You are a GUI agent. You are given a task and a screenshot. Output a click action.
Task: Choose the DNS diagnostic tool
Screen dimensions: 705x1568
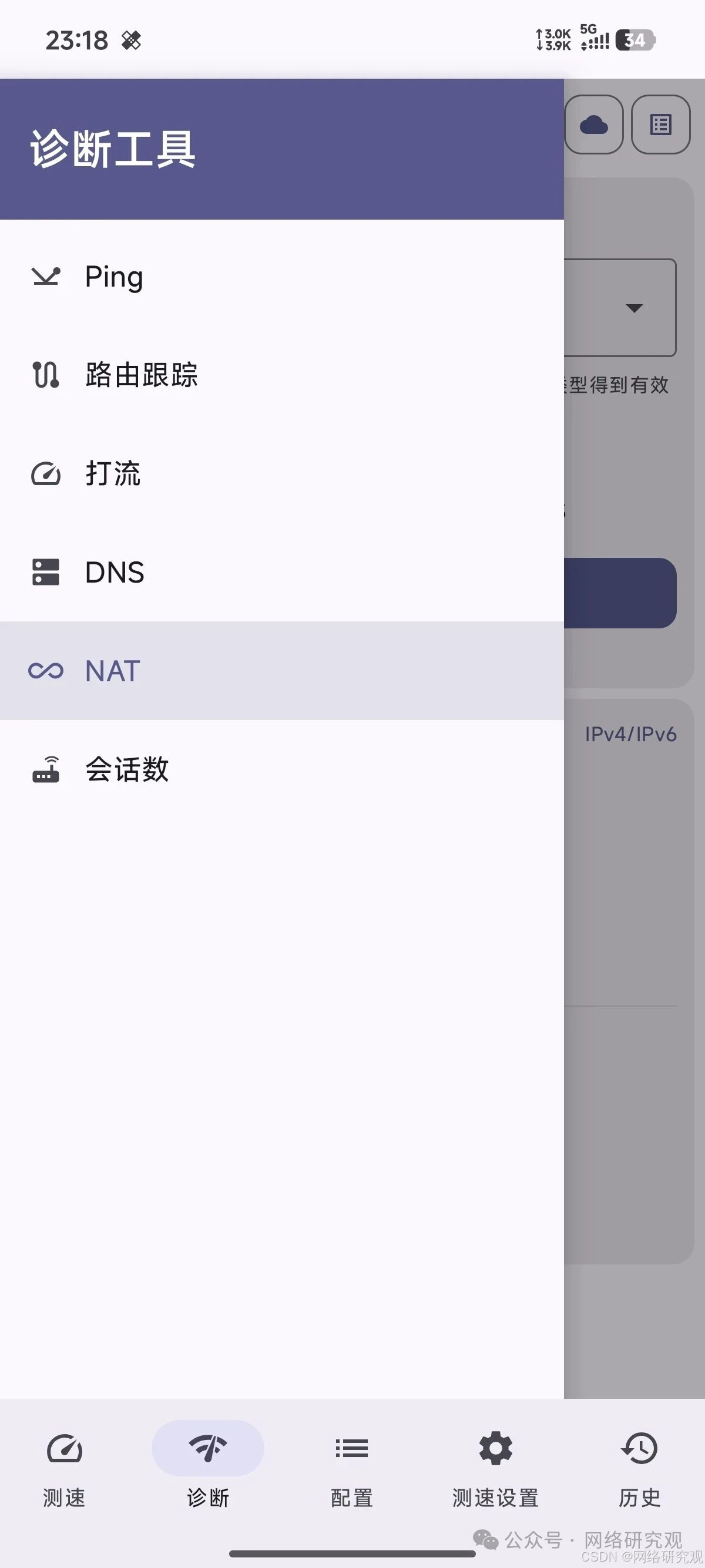coord(282,572)
